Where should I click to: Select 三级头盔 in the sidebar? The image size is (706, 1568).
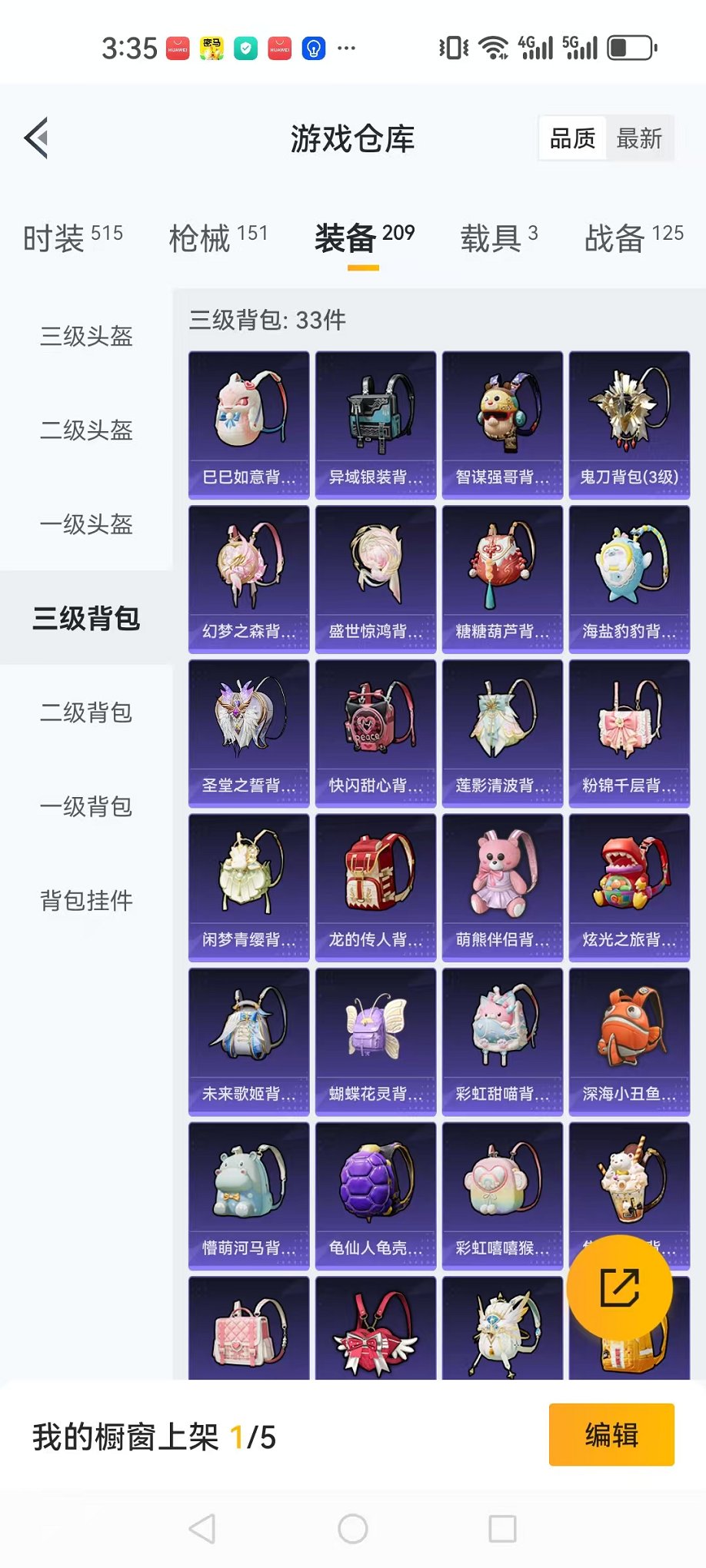(86, 337)
